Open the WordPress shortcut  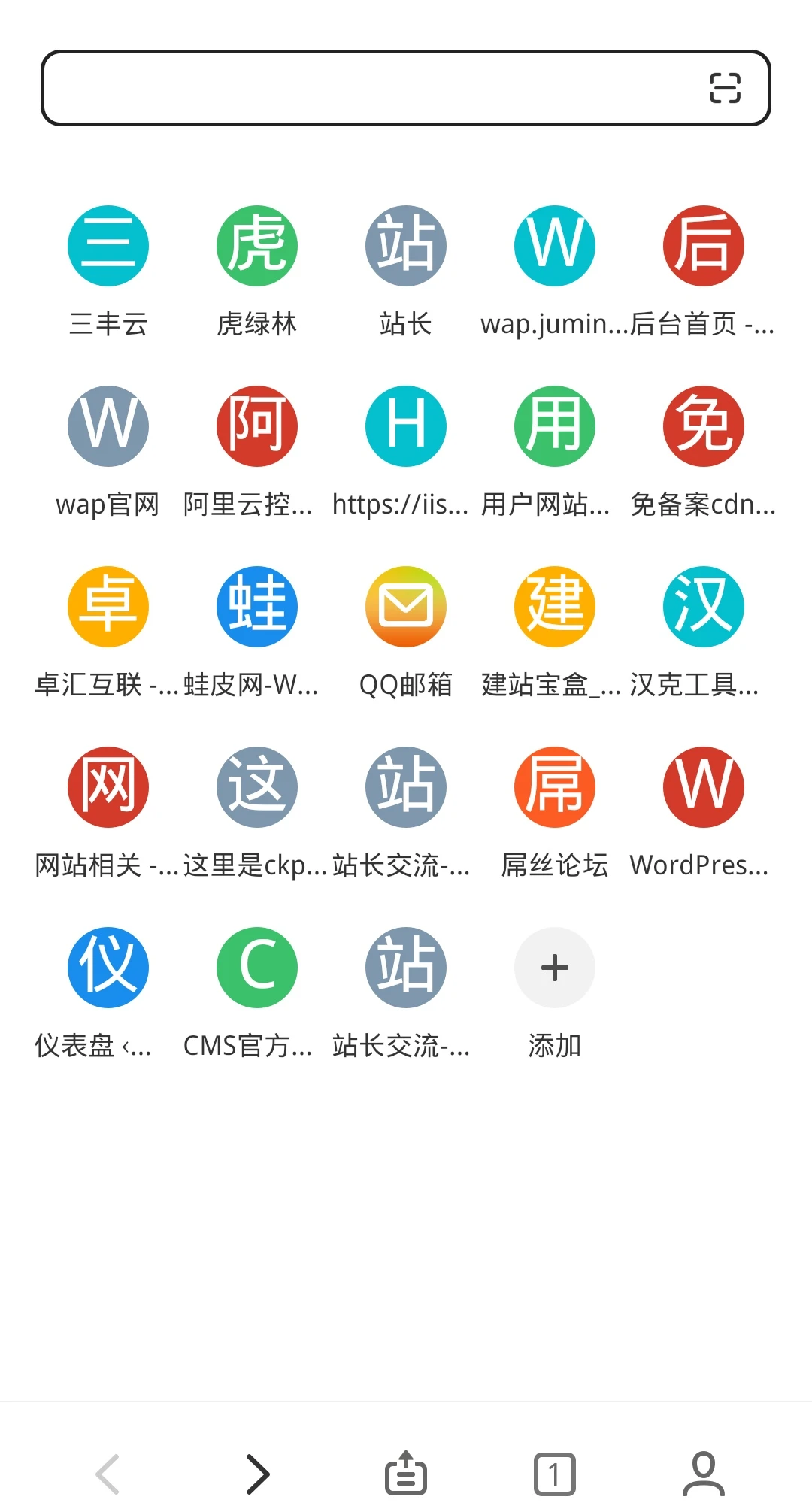(x=704, y=787)
